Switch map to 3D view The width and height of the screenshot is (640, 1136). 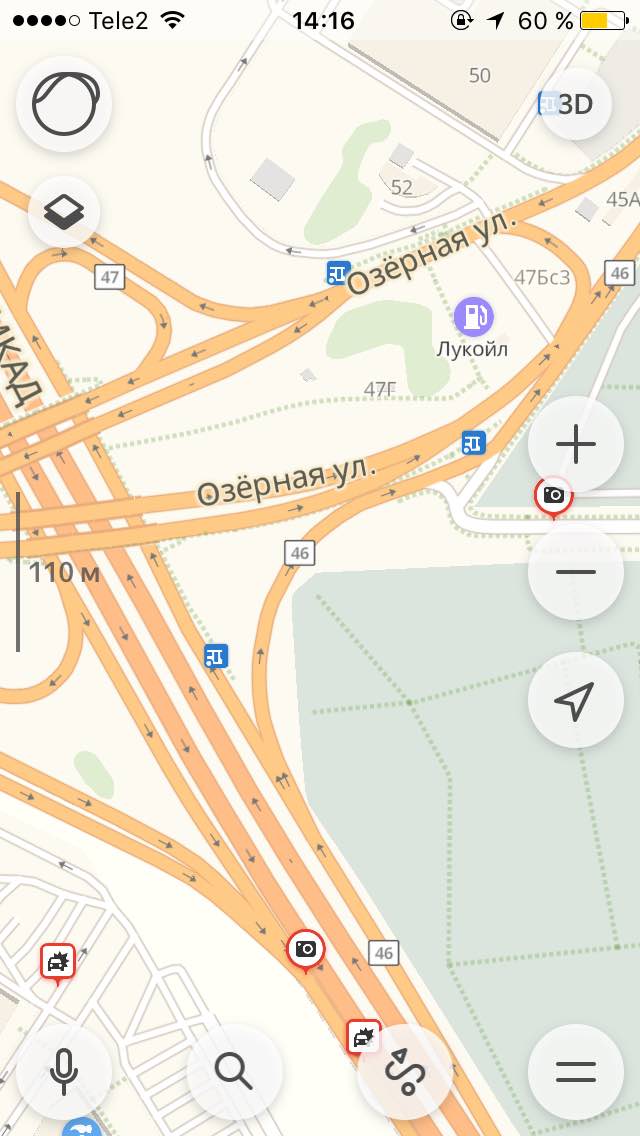click(x=576, y=104)
